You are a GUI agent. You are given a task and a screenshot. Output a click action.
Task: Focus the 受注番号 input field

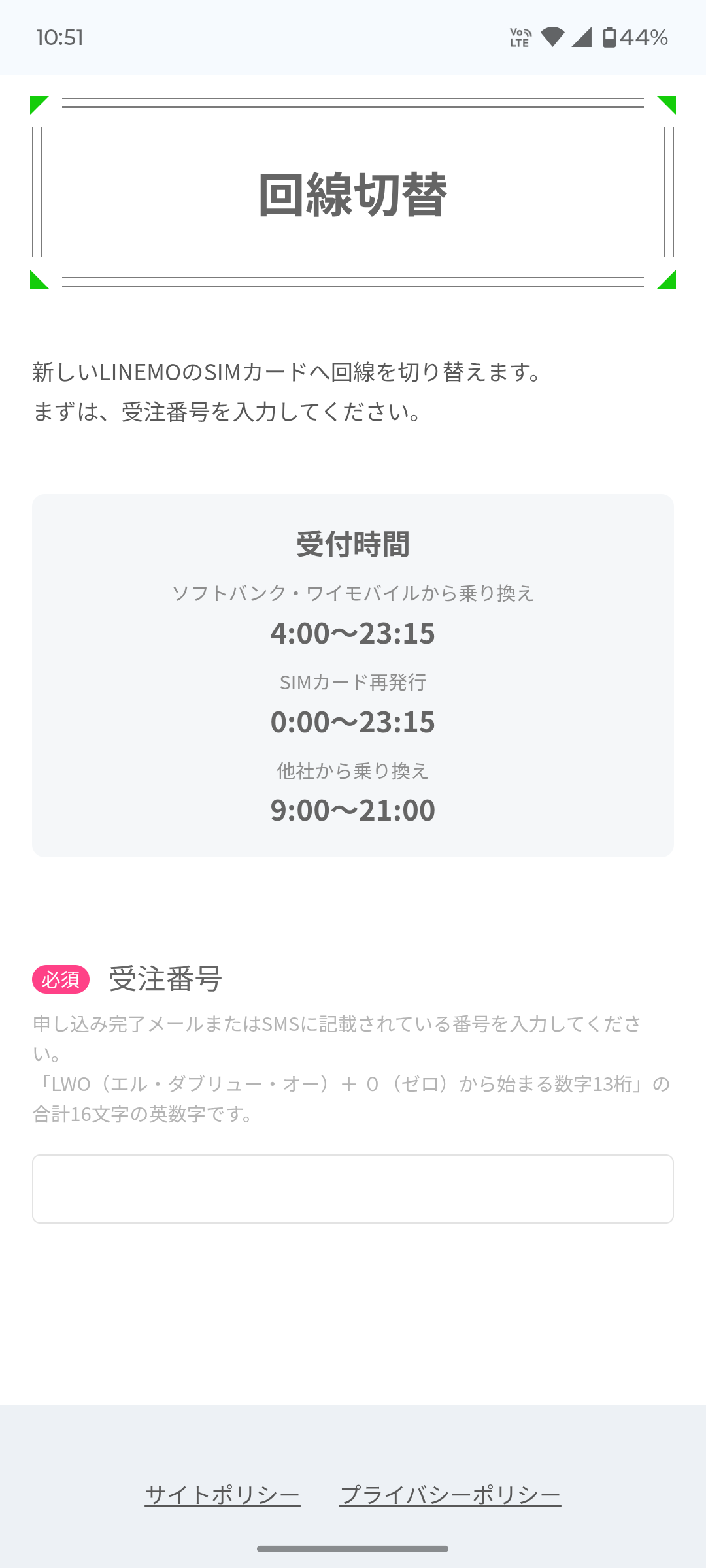click(x=353, y=1188)
